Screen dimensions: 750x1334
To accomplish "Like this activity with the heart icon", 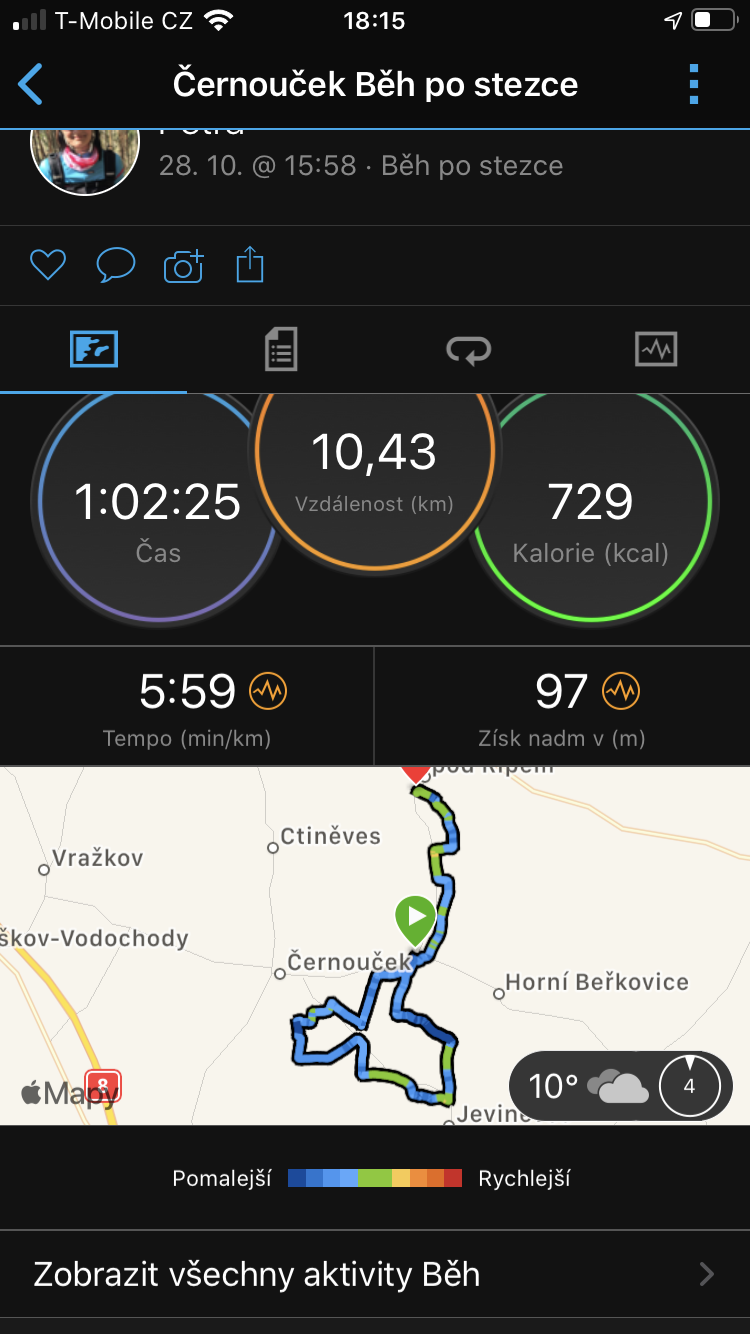I will (47, 265).
